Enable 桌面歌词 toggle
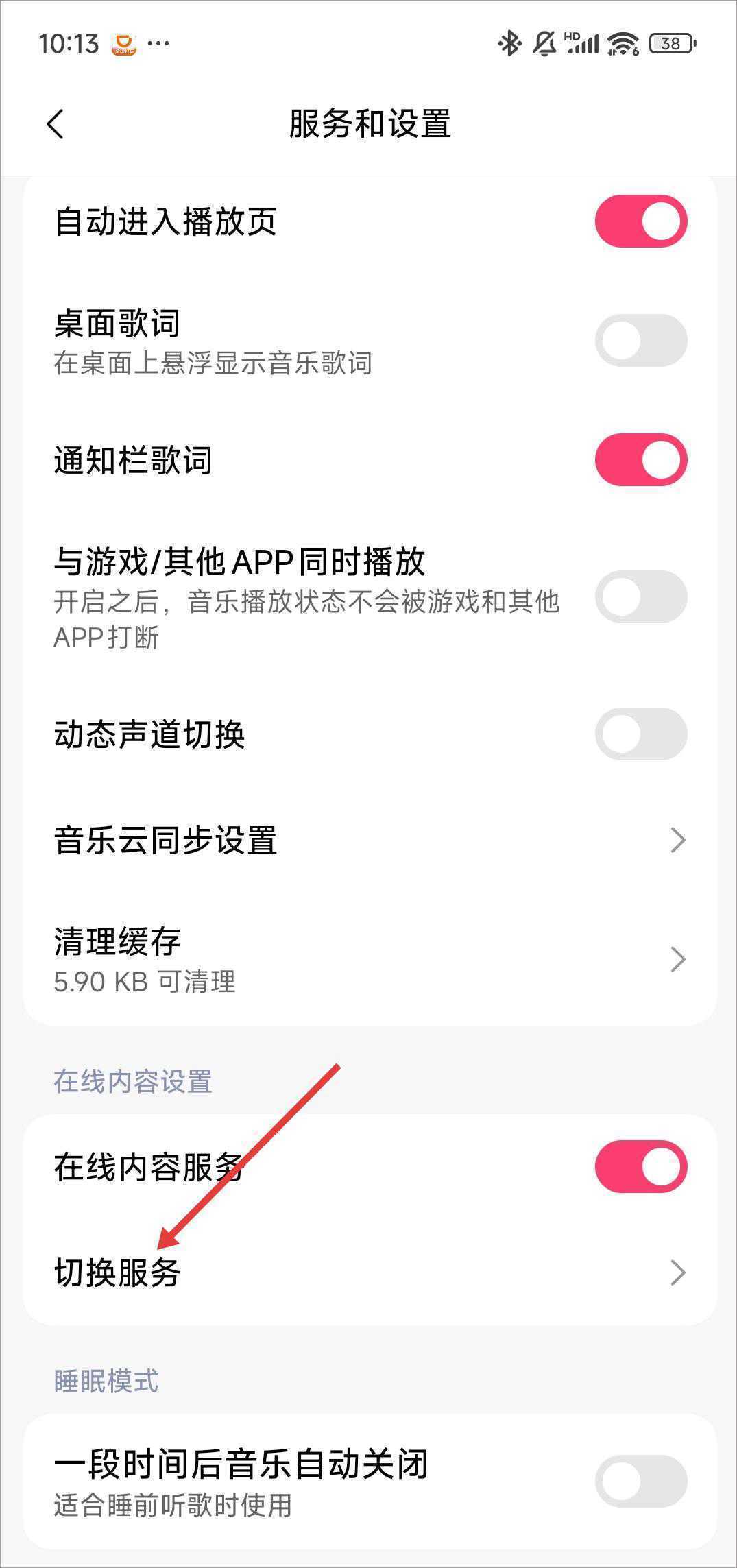The width and height of the screenshot is (737, 1568). pyautogui.click(x=640, y=341)
